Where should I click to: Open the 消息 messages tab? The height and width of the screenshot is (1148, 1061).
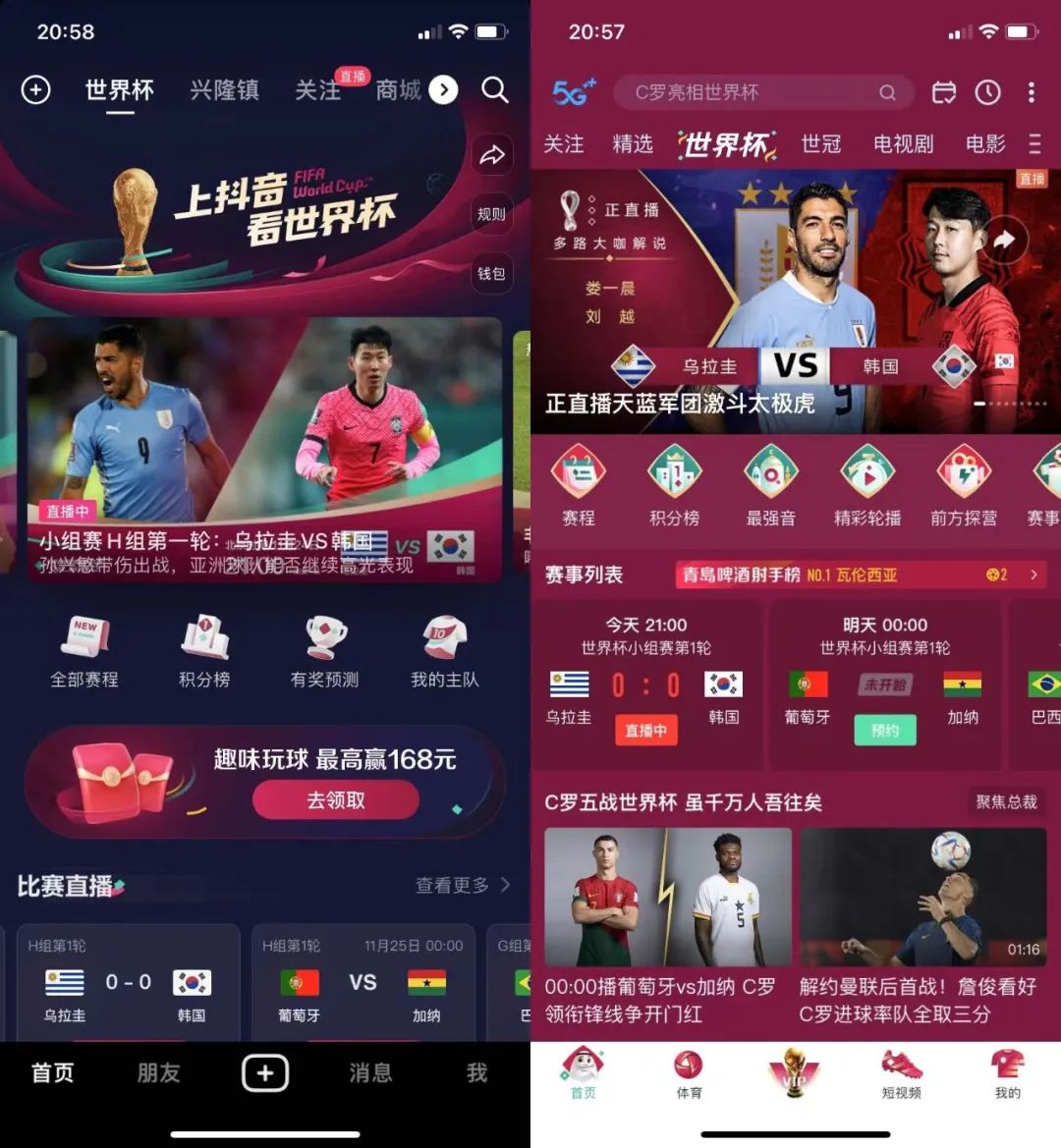(x=370, y=1072)
